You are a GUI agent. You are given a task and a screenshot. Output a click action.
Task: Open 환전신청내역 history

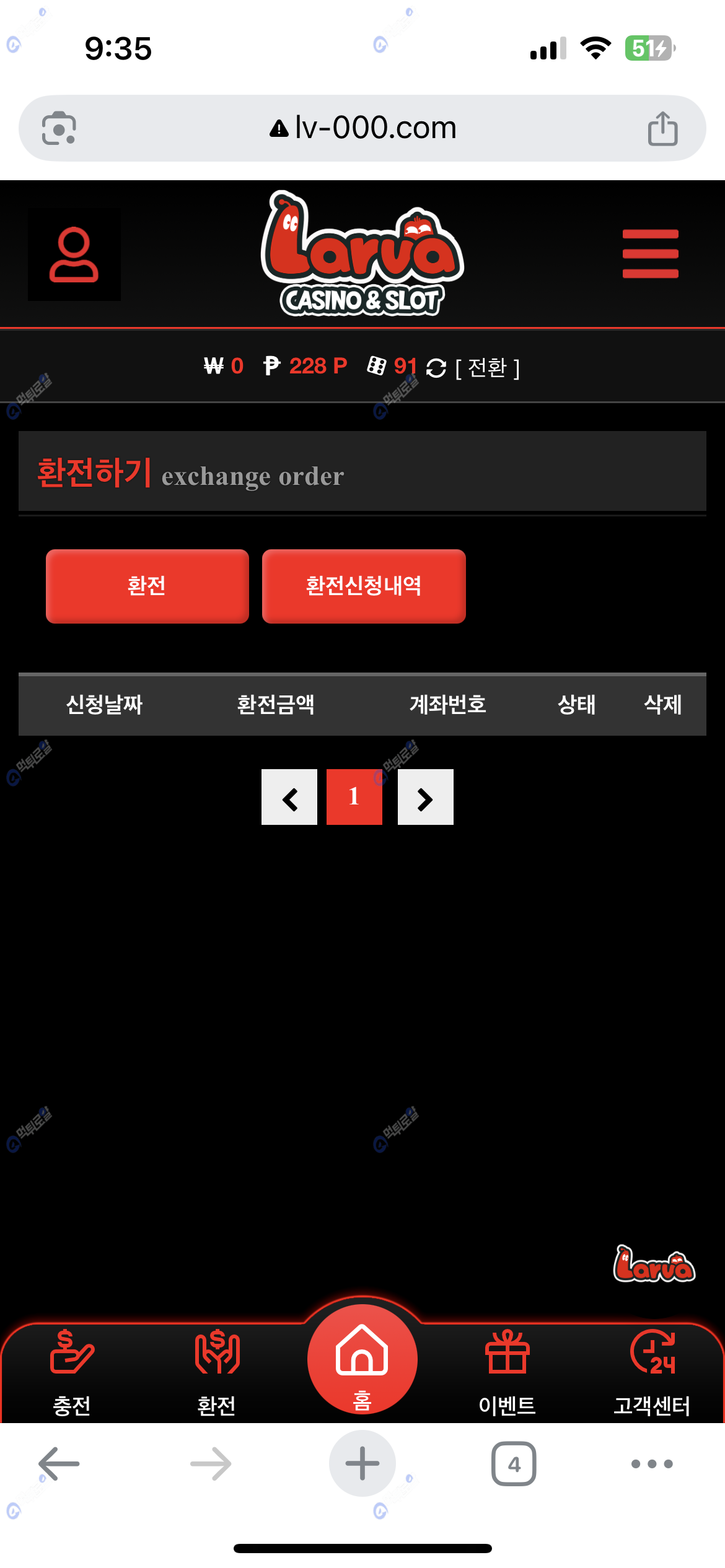click(364, 586)
